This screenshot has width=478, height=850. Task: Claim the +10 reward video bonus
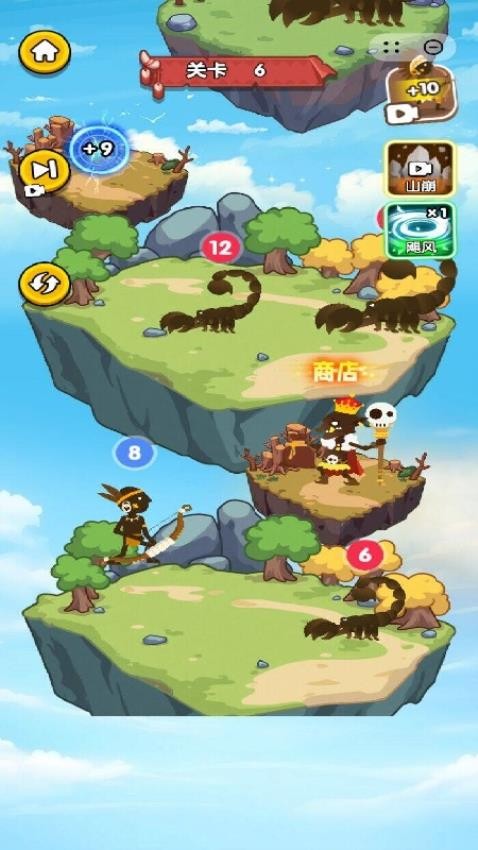[422, 88]
